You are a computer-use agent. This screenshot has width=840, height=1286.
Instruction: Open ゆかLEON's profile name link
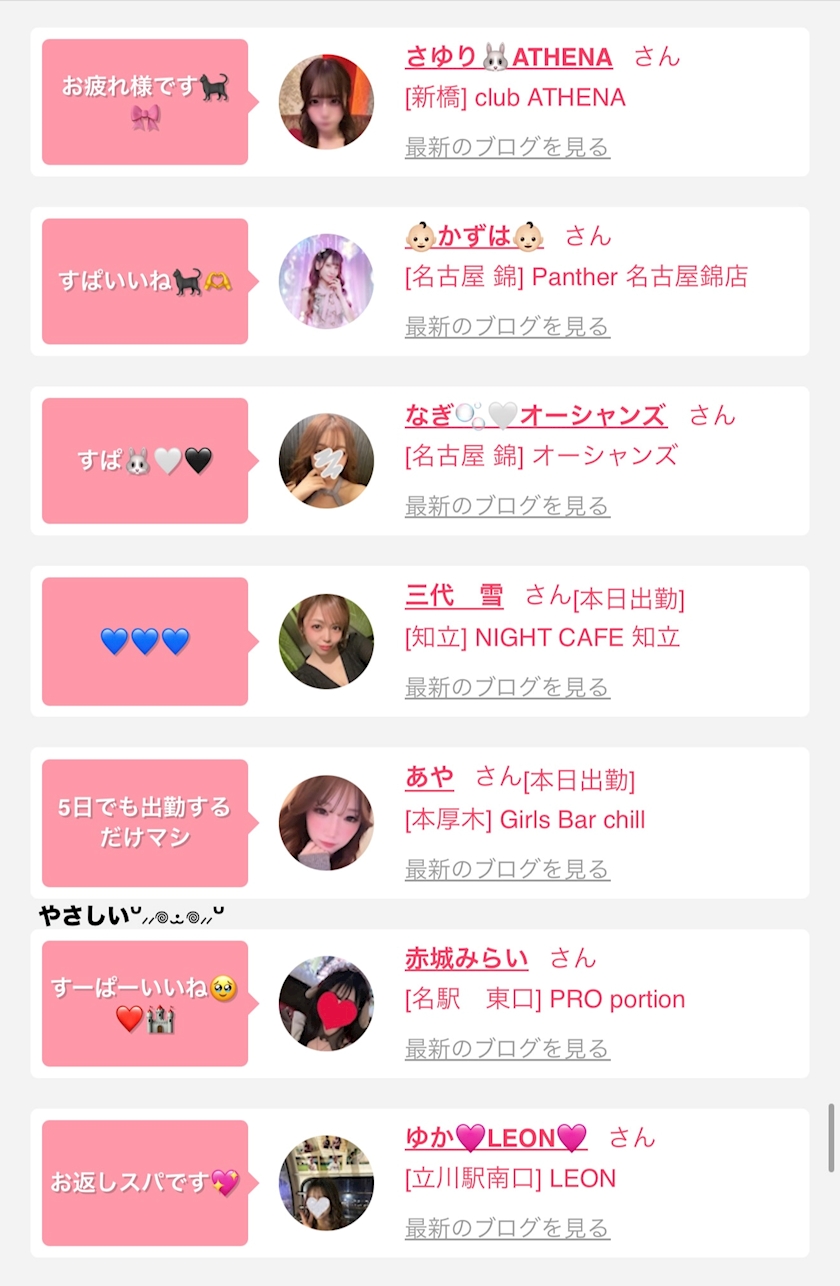[496, 1137]
